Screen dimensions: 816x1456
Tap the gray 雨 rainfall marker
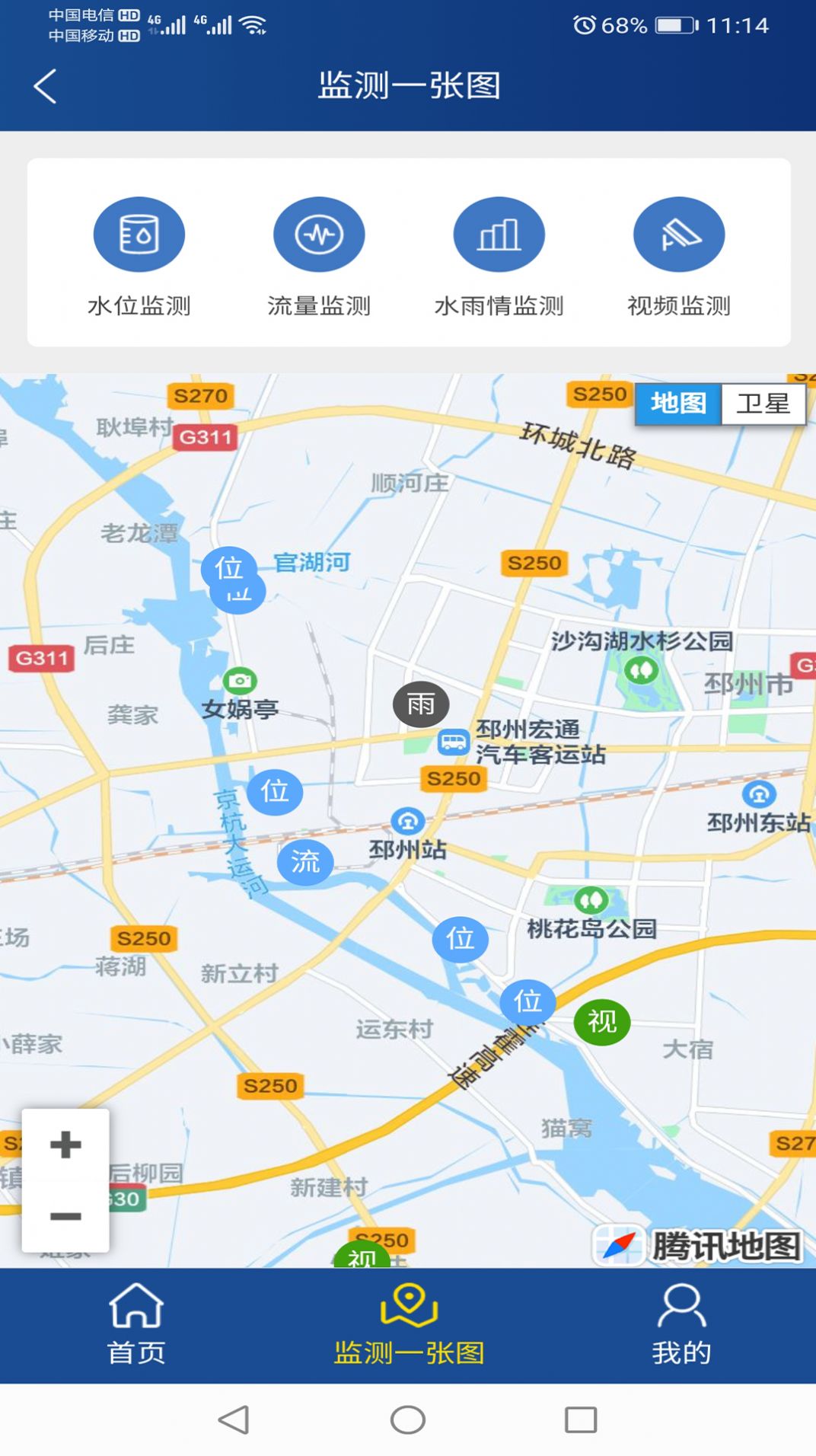coord(421,704)
